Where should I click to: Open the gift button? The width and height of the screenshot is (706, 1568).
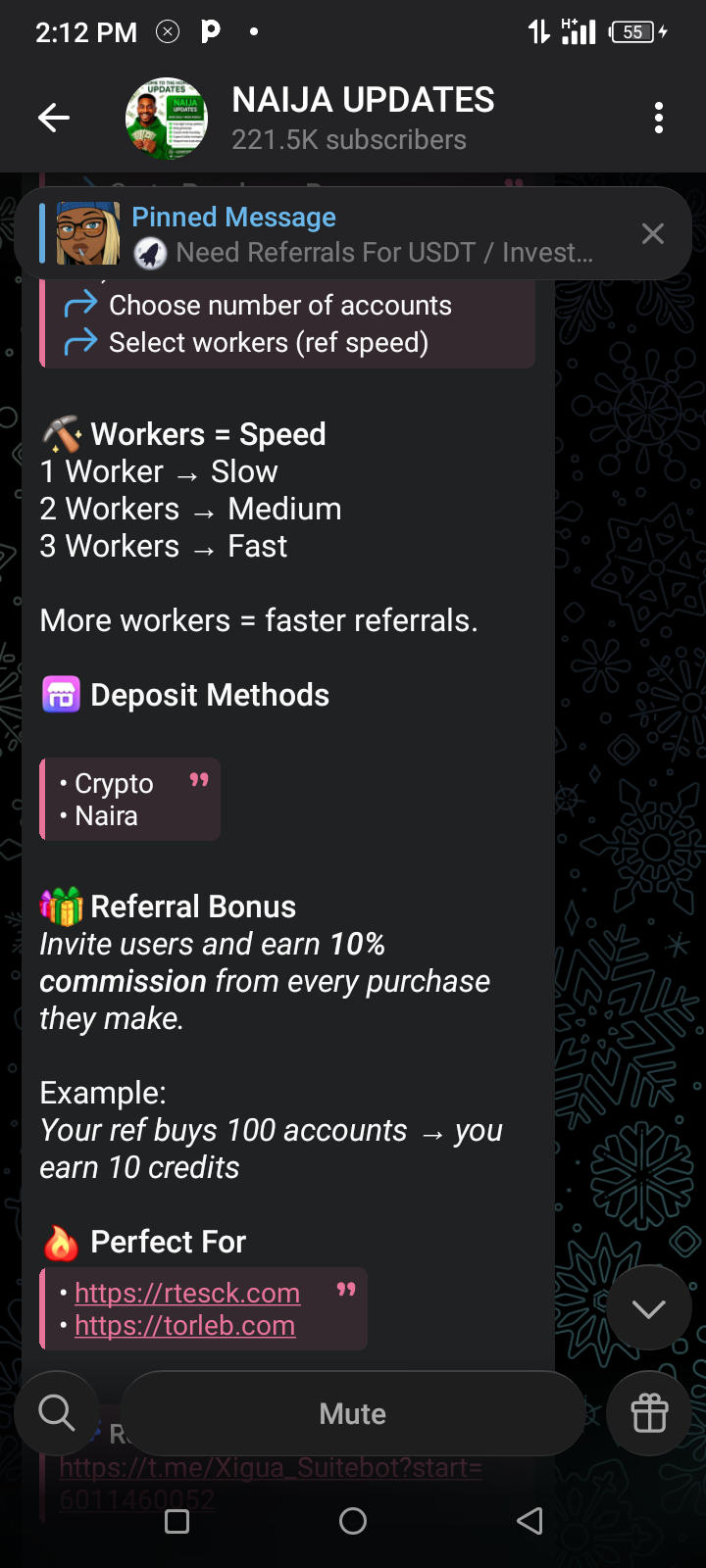click(649, 1413)
